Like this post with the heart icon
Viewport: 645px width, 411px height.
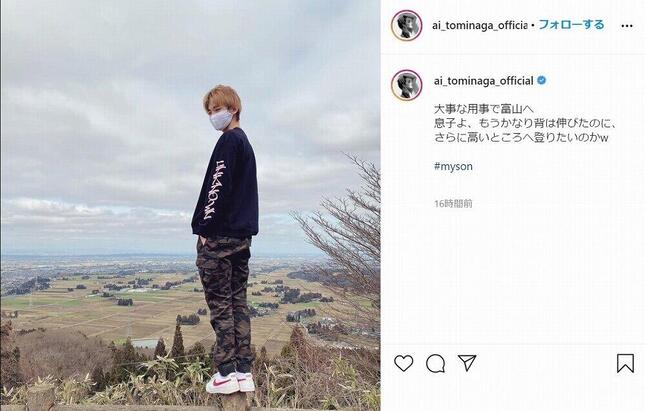click(404, 363)
